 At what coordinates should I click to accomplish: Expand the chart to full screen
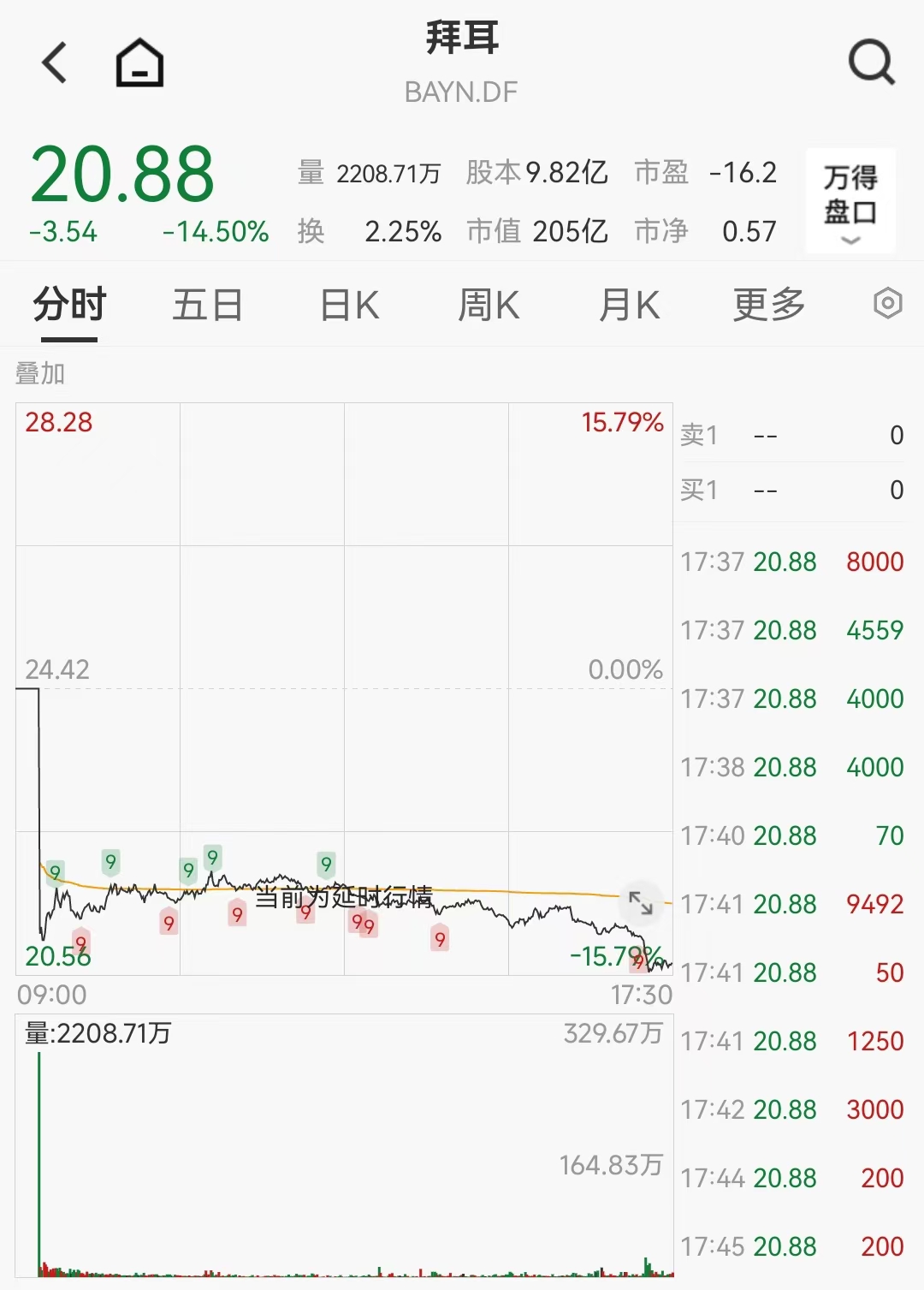coord(641,902)
